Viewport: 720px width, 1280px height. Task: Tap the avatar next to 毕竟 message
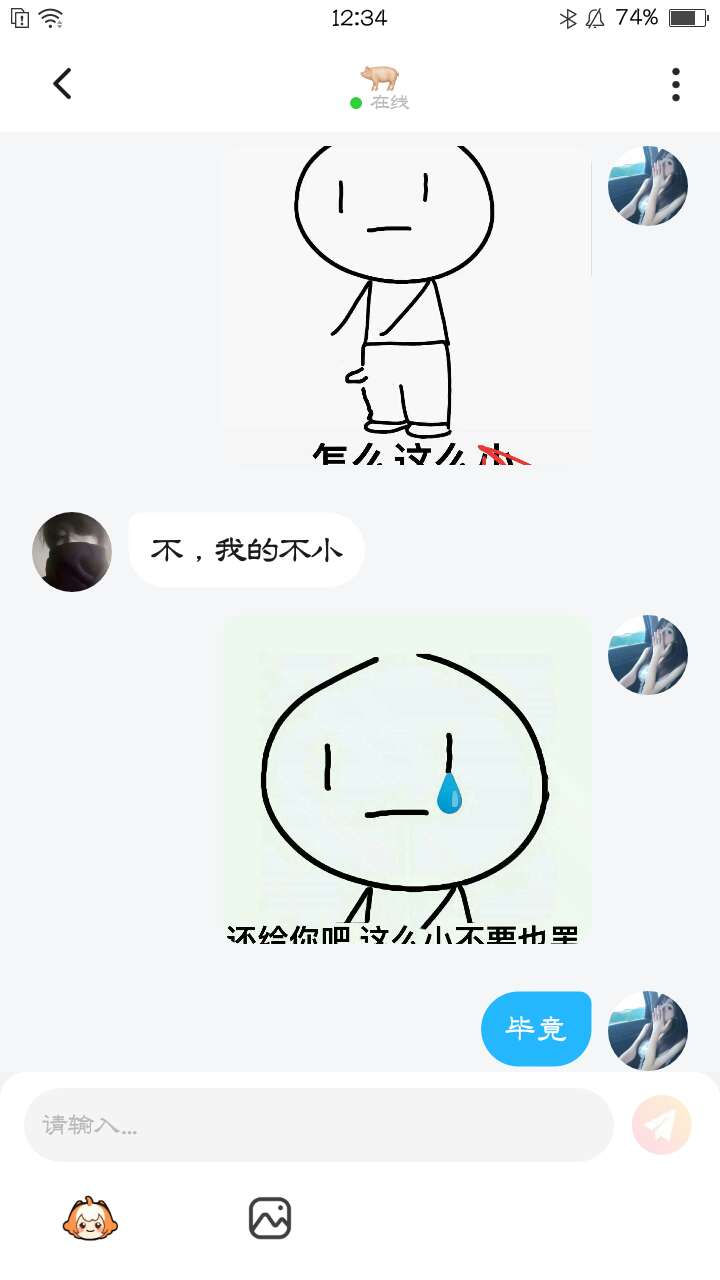(x=648, y=1030)
